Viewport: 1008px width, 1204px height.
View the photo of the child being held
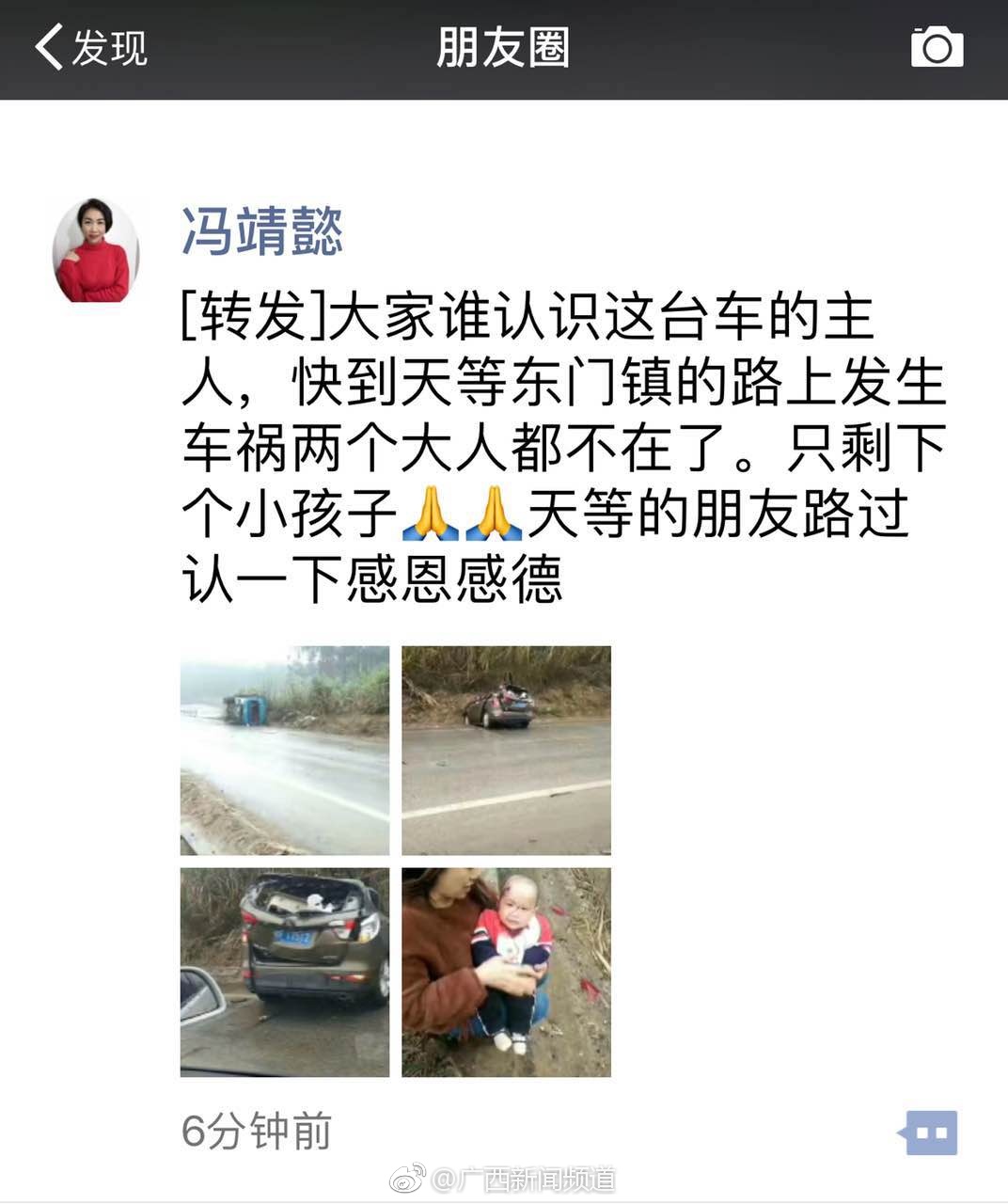506,972
